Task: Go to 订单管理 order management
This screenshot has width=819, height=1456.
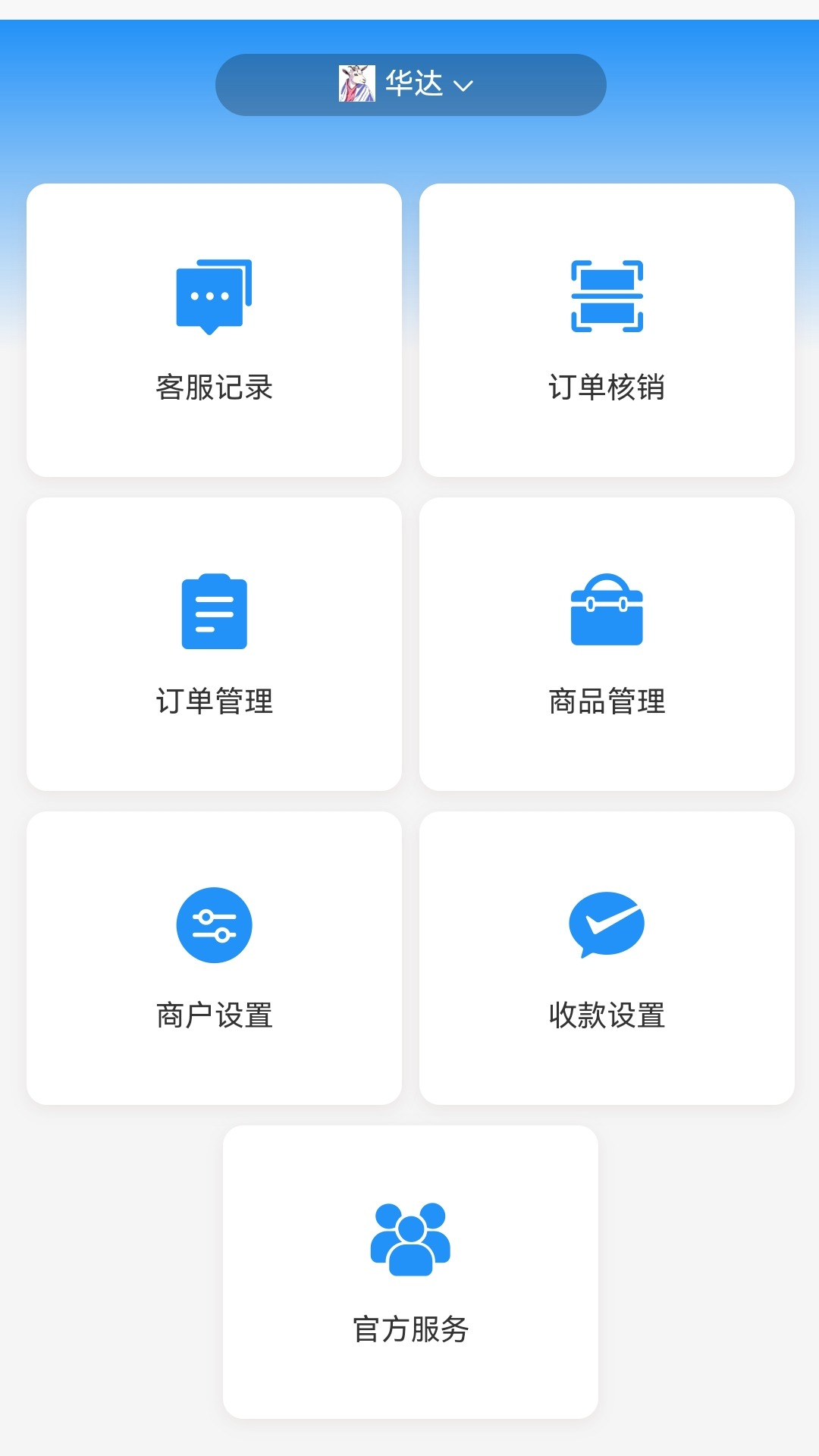Action: point(214,644)
